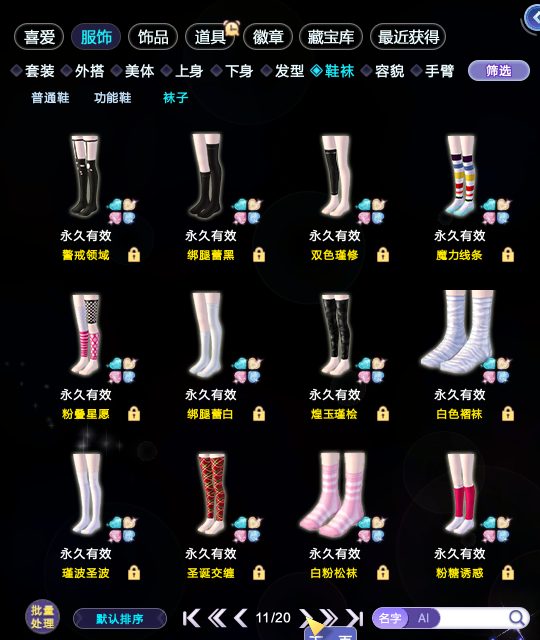Image resolution: width=540 pixels, height=640 pixels.
Task: Switch to the 喜爱 favorites tab
Action: (39, 37)
